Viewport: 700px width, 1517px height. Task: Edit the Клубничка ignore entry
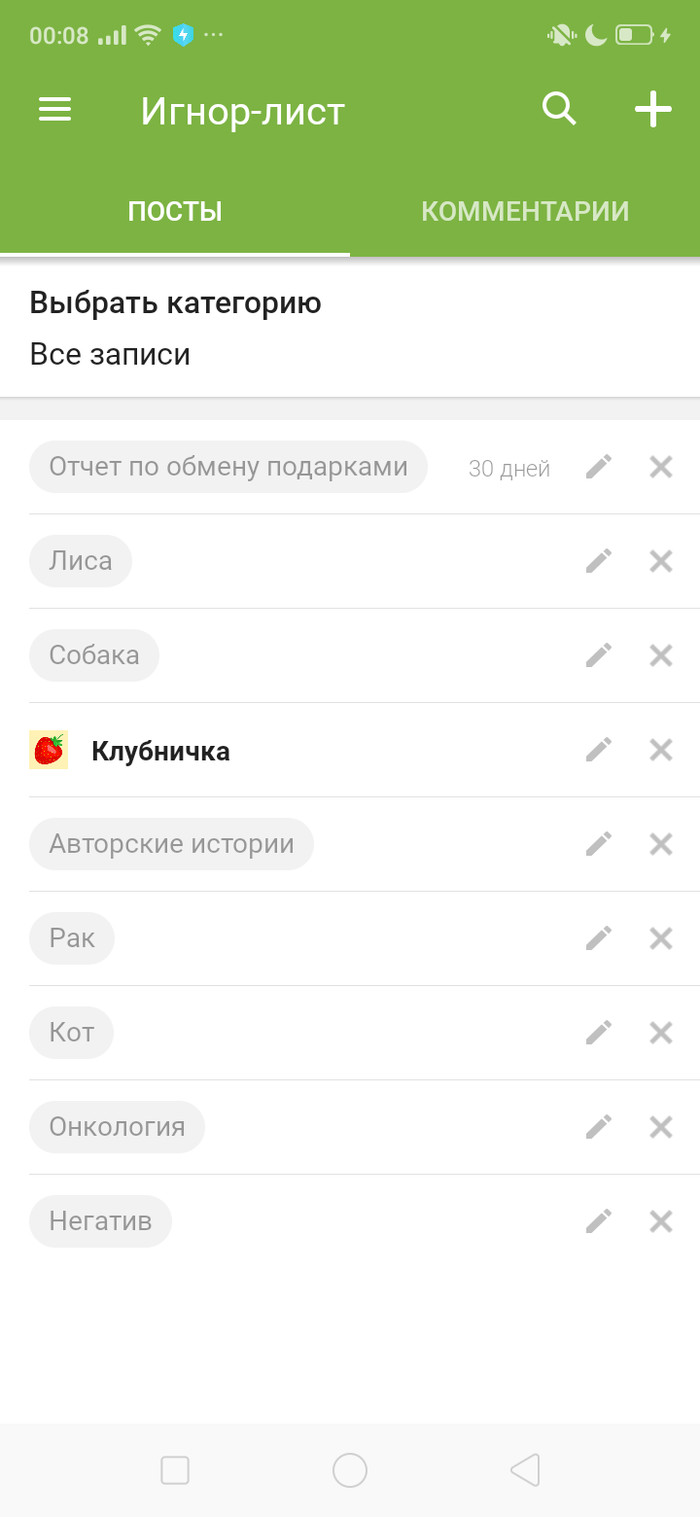(x=598, y=750)
